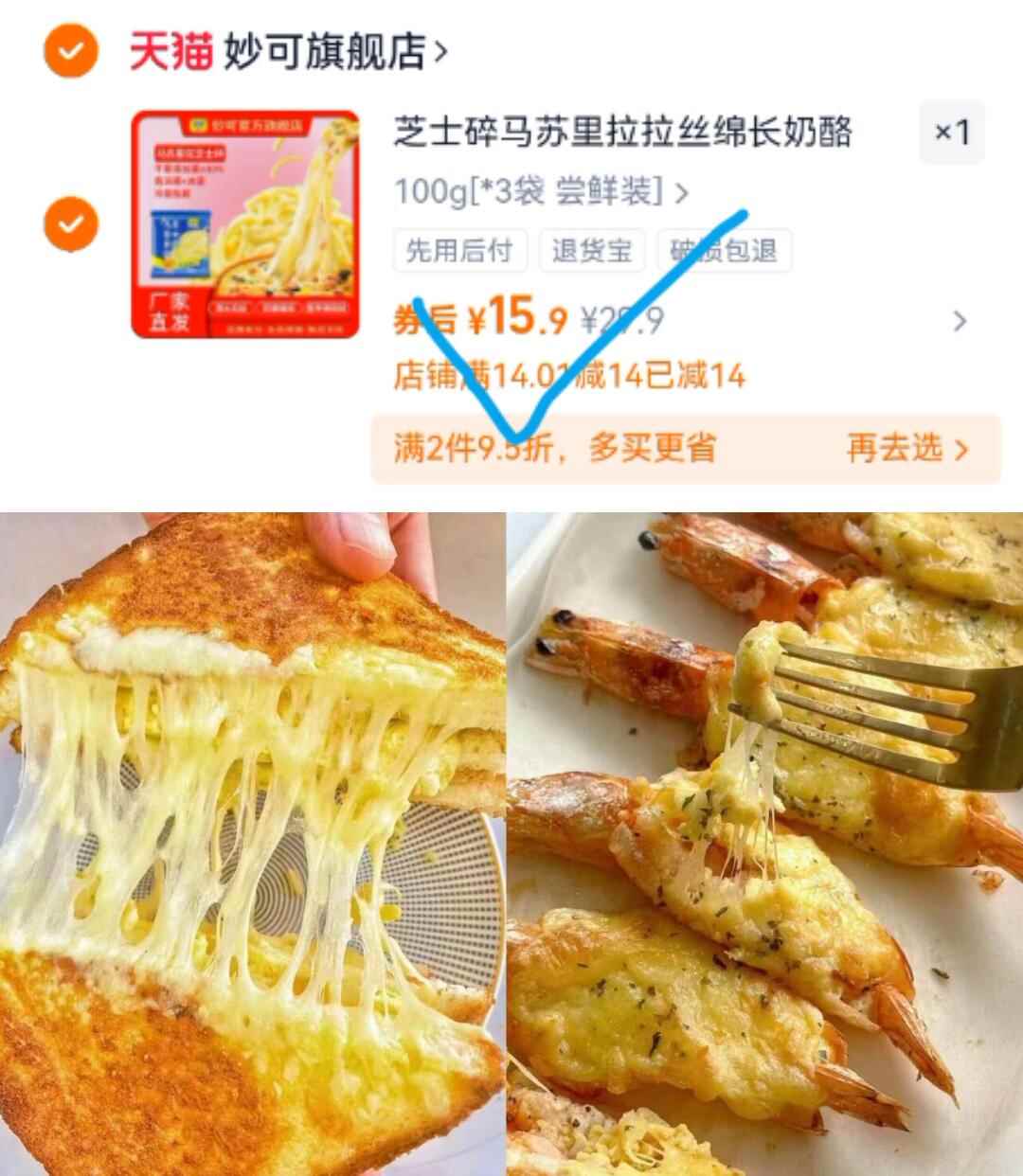Click the 店铺满14.01减14 discount text
The image size is (1023, 1176).
pyautogui.click(x=568, y=375)
